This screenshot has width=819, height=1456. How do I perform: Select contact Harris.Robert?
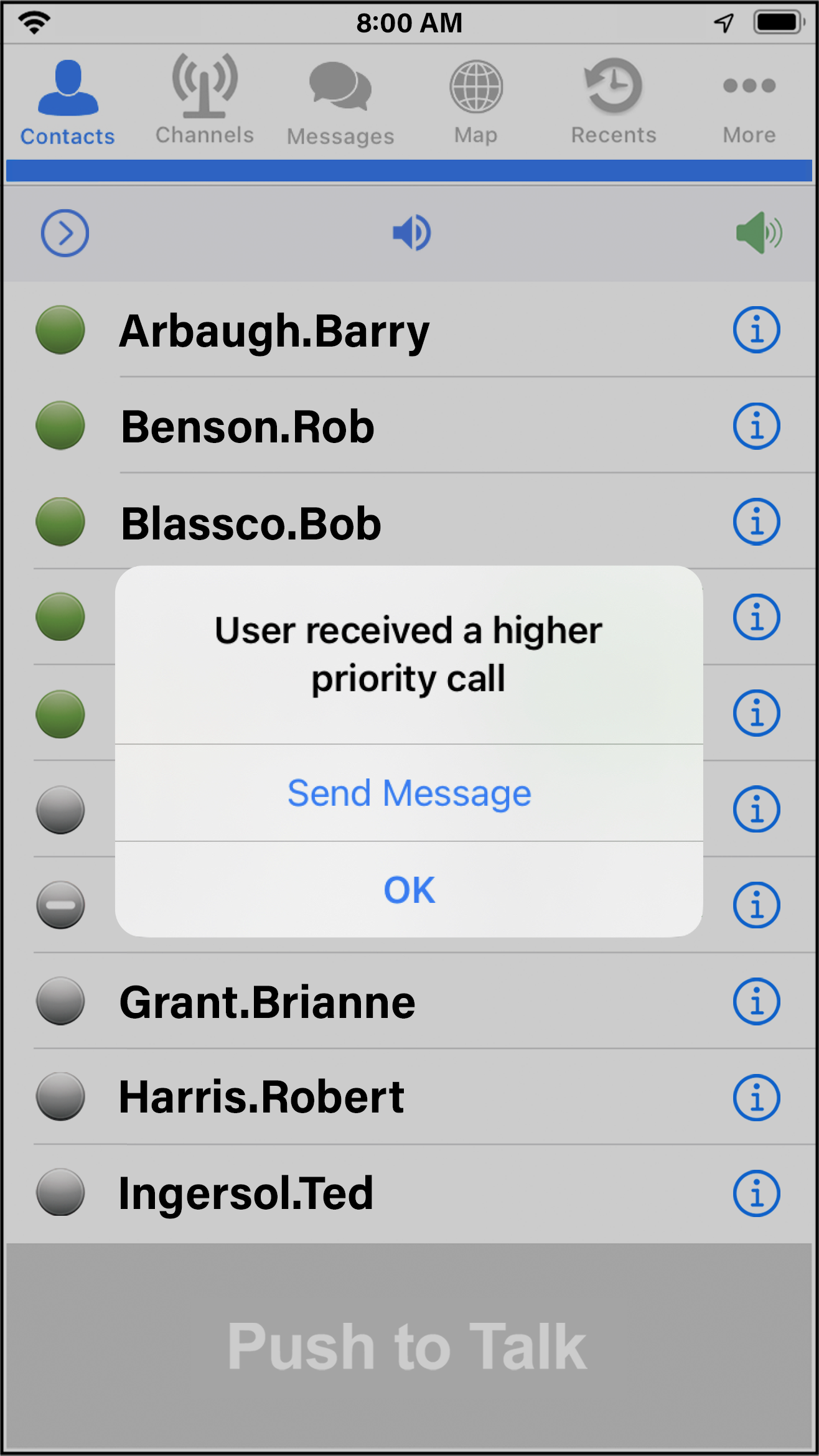(261, 1097)
